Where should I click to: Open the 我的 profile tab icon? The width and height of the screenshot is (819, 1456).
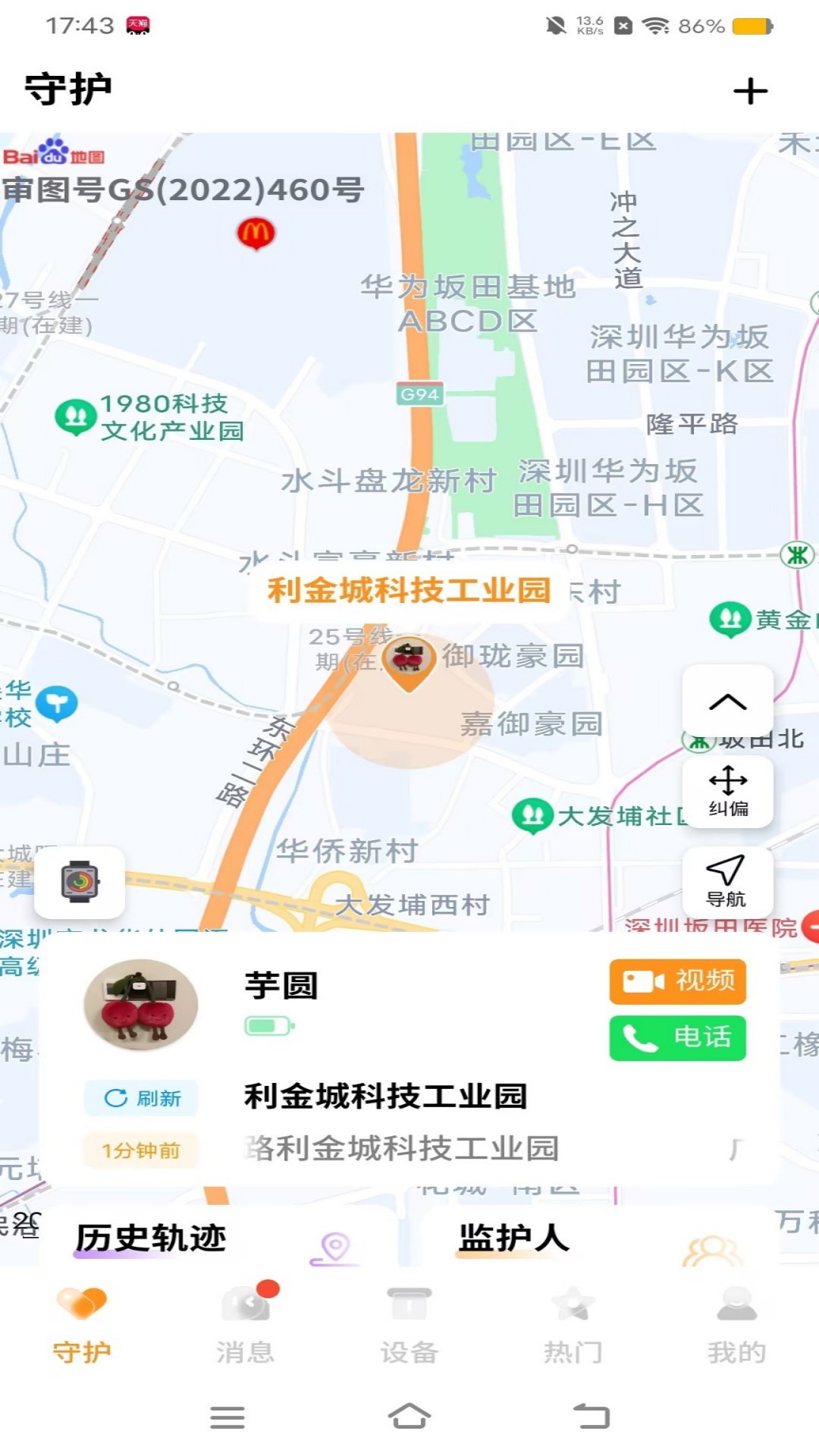pyautogui.click(x=734, y=1304)
